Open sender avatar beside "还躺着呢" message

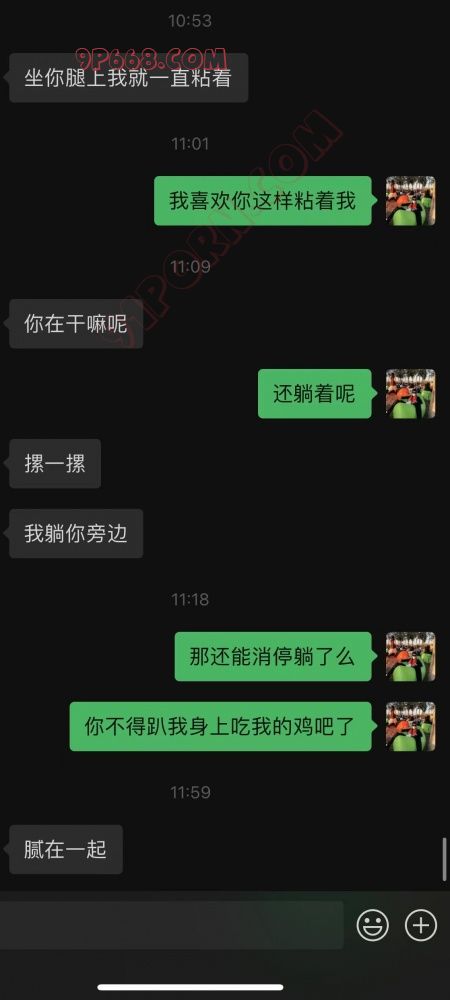coord(411,393)
